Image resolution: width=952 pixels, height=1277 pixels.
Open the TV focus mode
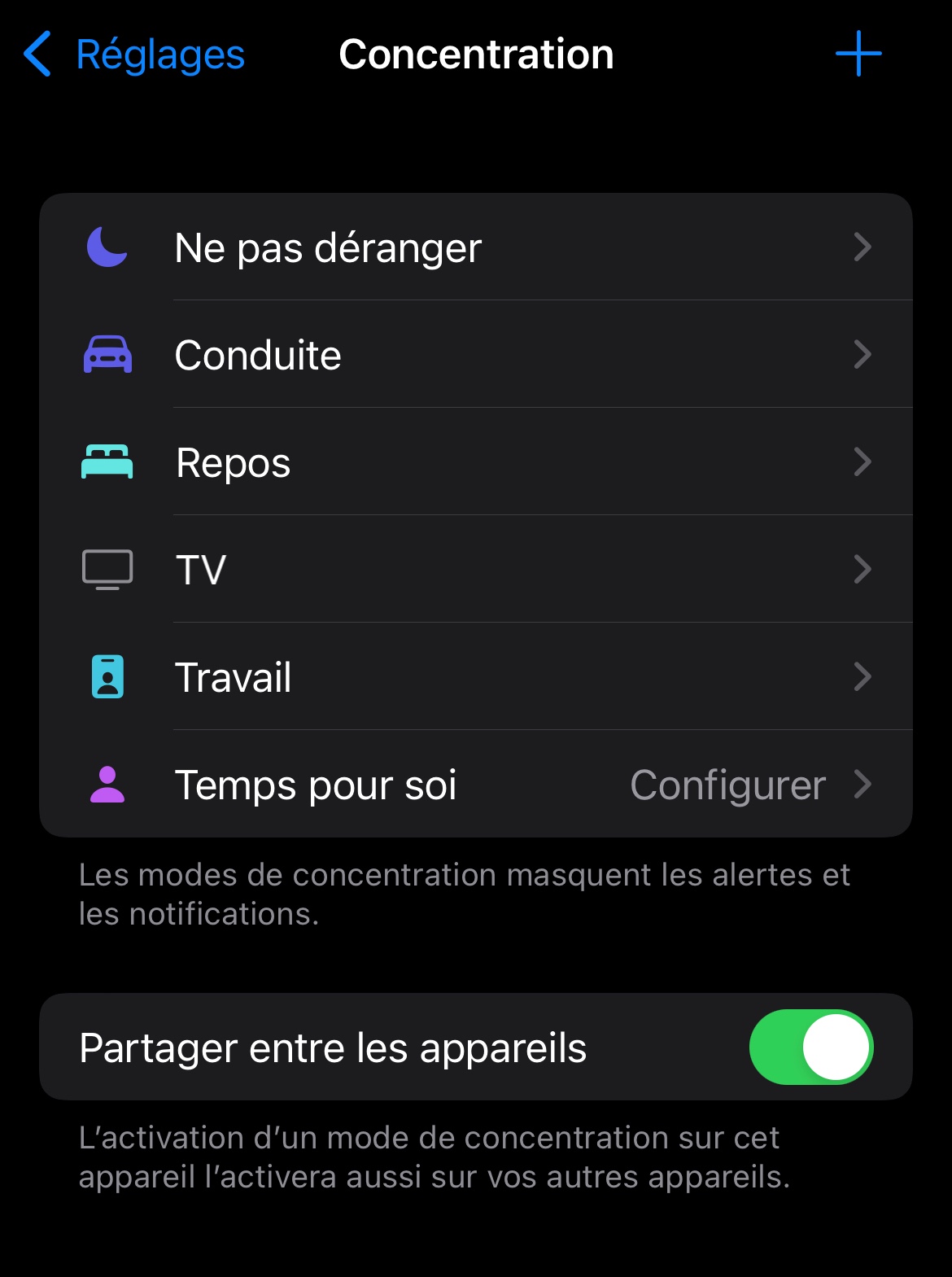pos(476,570)
